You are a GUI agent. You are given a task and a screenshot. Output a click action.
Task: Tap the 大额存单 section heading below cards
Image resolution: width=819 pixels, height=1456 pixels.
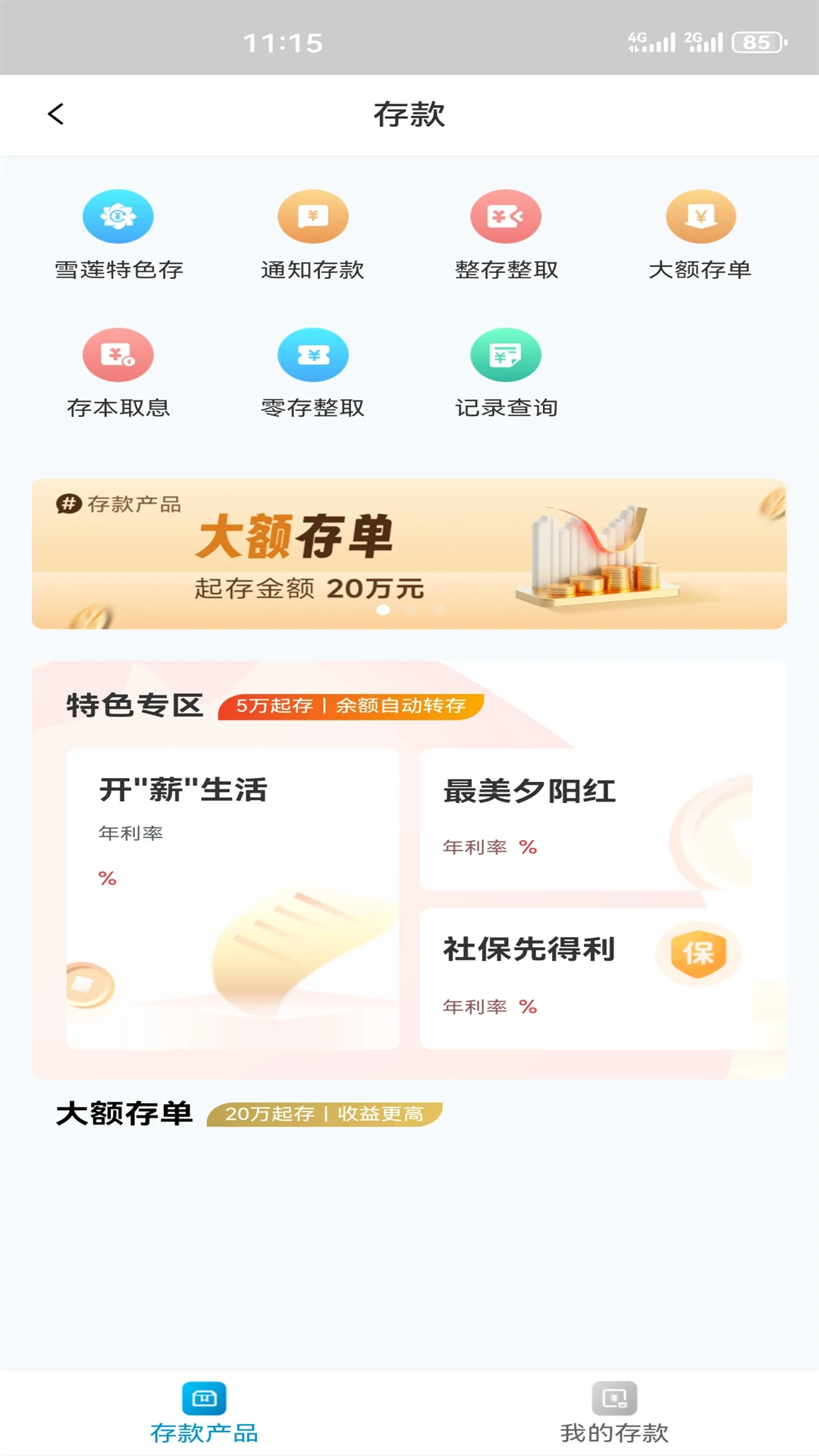pyautogui.click(x=125, y=1113)
